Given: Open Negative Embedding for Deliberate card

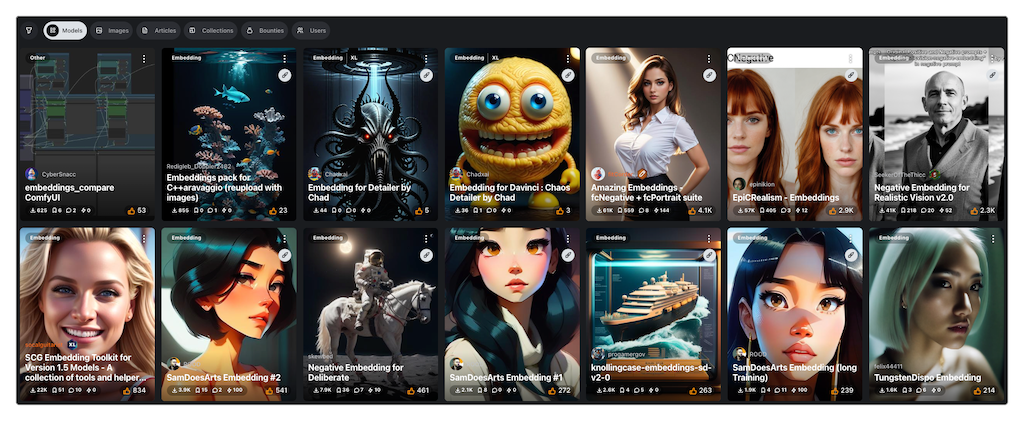Looking at the screenshot, I should 372,310.
